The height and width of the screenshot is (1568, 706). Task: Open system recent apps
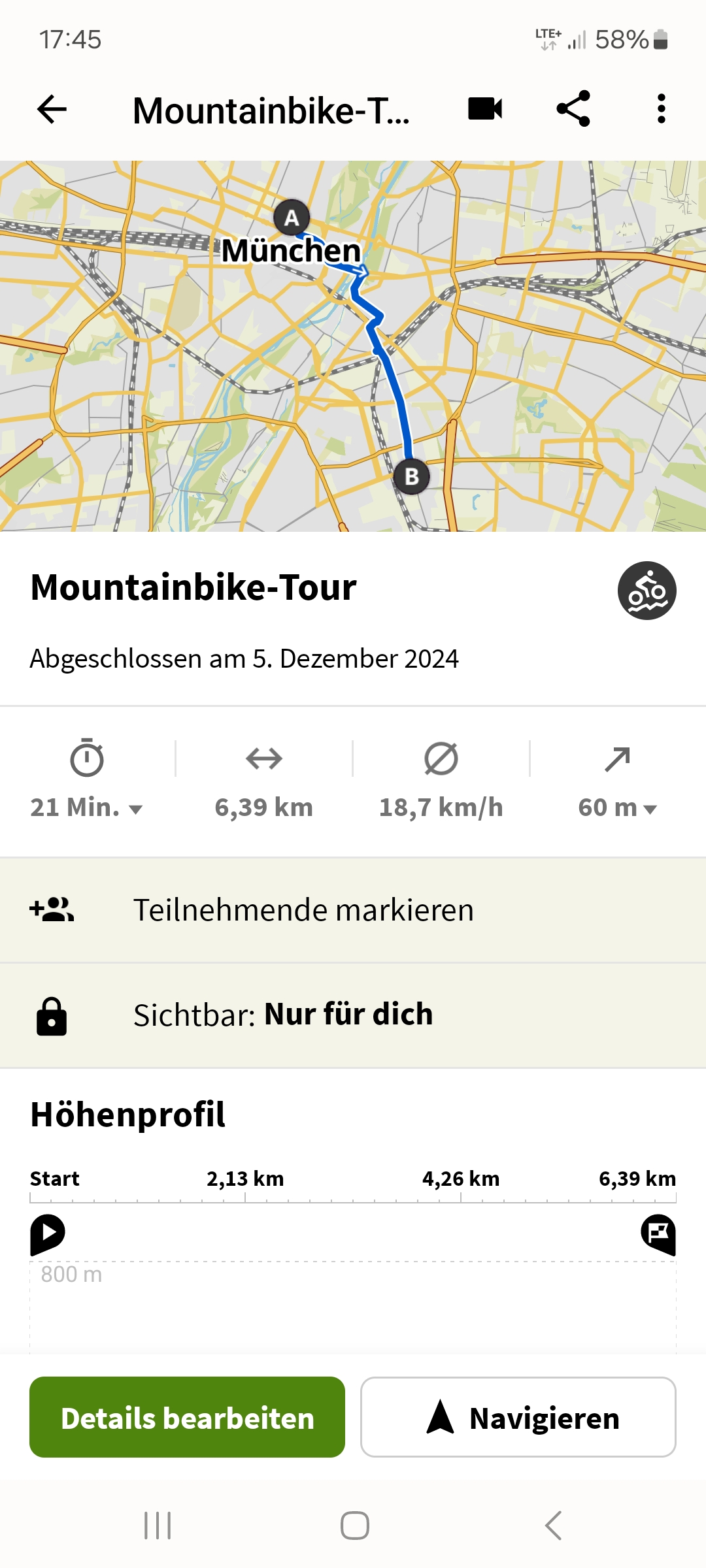[x=158, y=1526]
